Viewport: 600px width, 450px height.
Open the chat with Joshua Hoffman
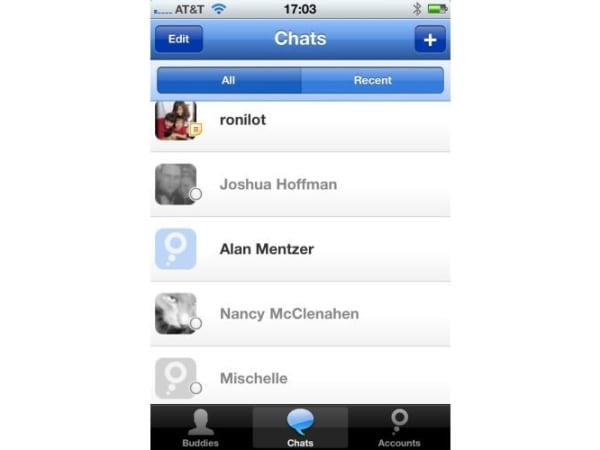click(300, 184)
